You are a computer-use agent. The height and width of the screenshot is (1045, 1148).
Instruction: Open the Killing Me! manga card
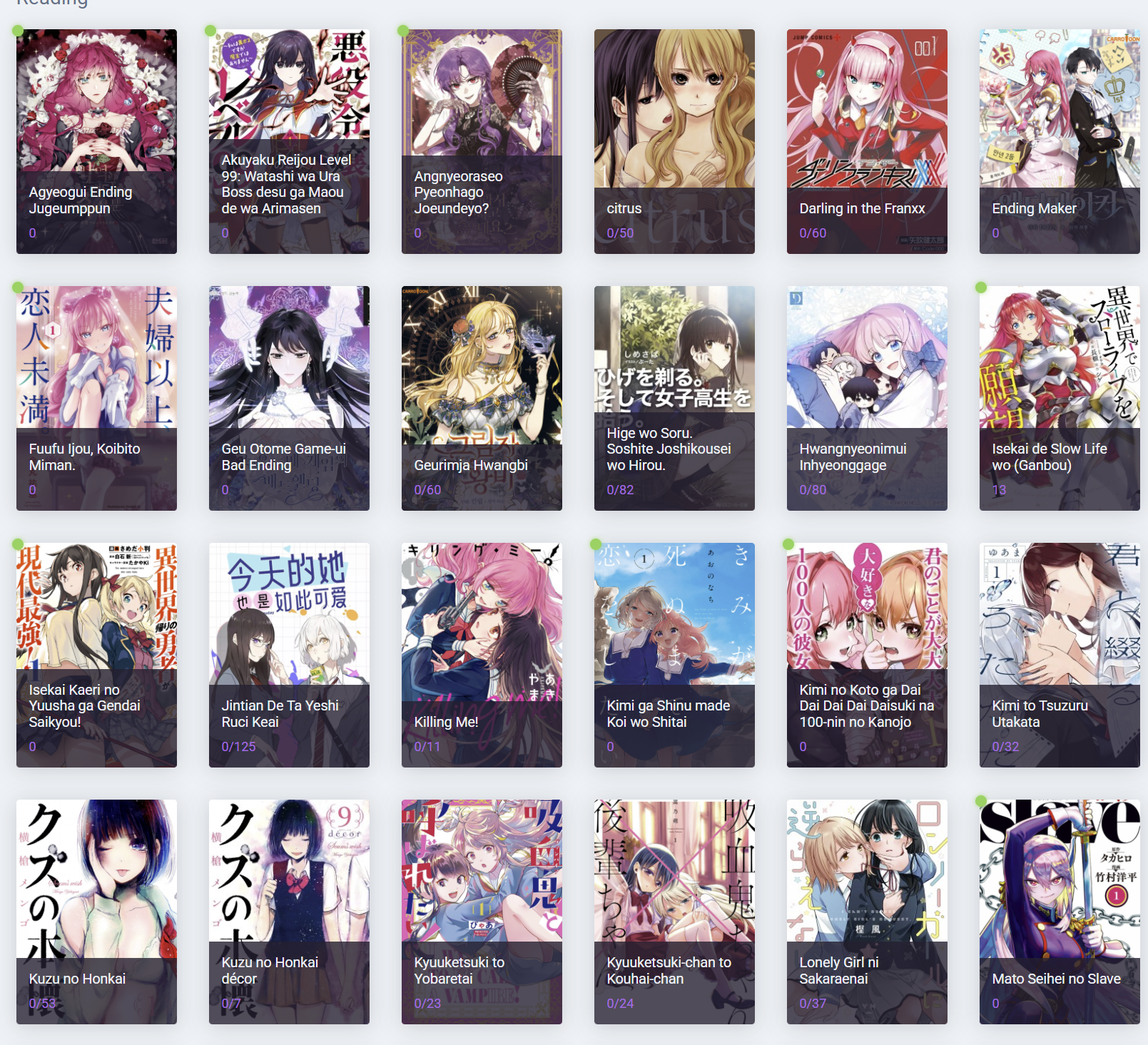(482, 655)
